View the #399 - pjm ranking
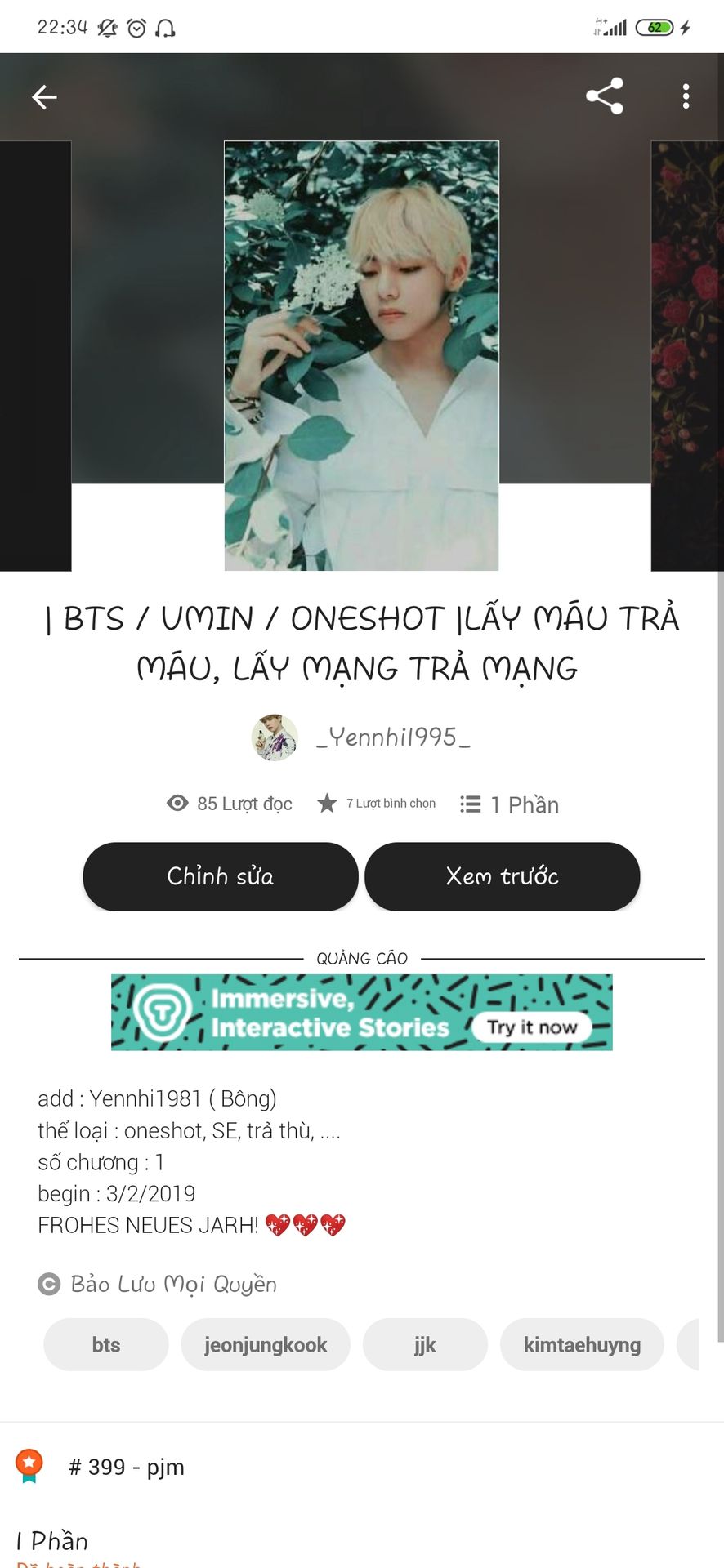 126,1468
